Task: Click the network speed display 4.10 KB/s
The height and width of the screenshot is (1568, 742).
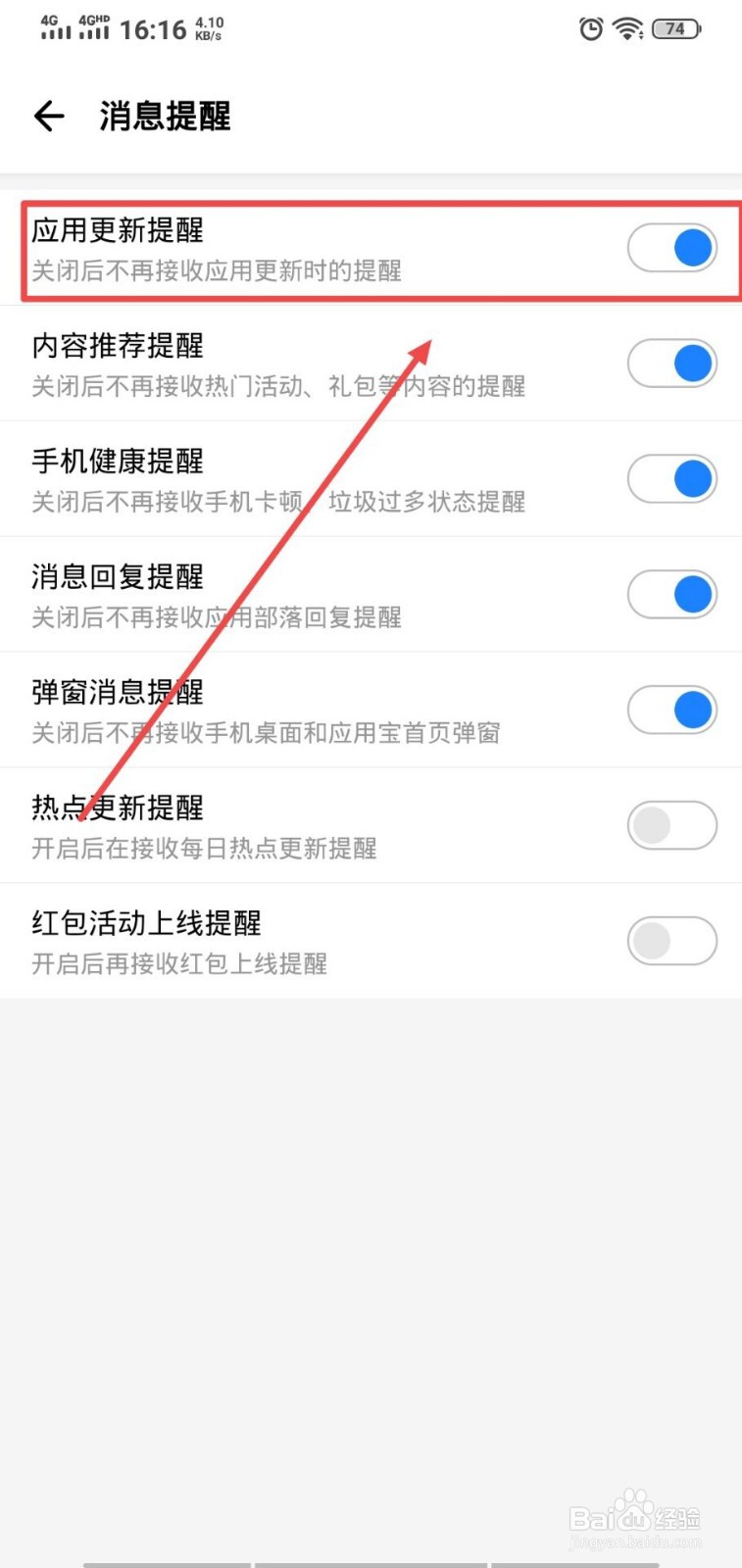Action: pos(206,27)
